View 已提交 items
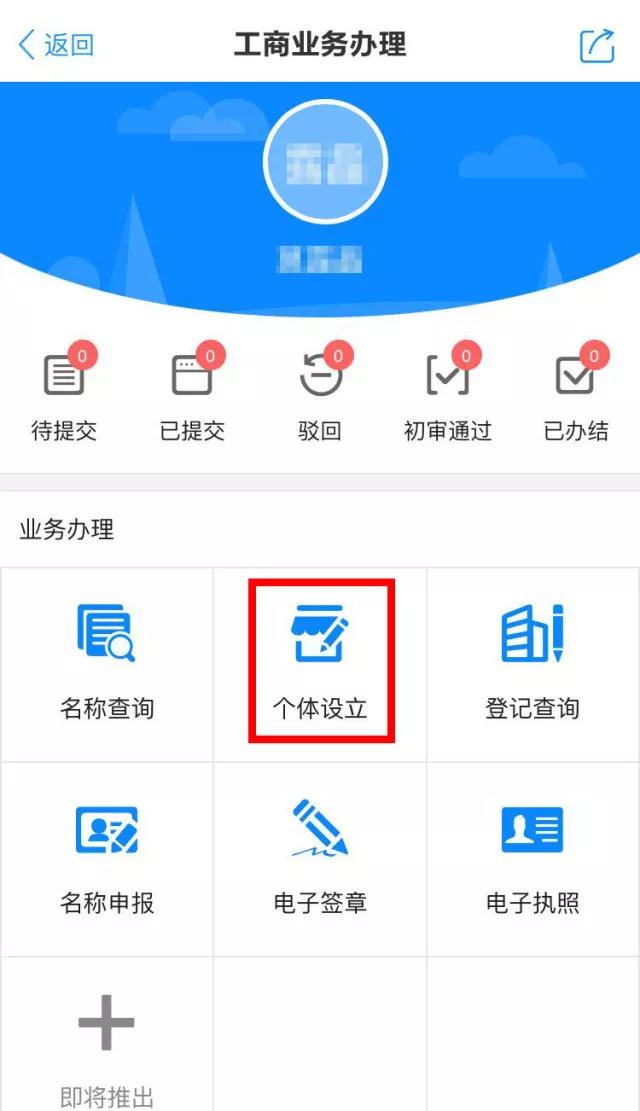Viewport: 640px width, 1111px height. coord(192,395)
